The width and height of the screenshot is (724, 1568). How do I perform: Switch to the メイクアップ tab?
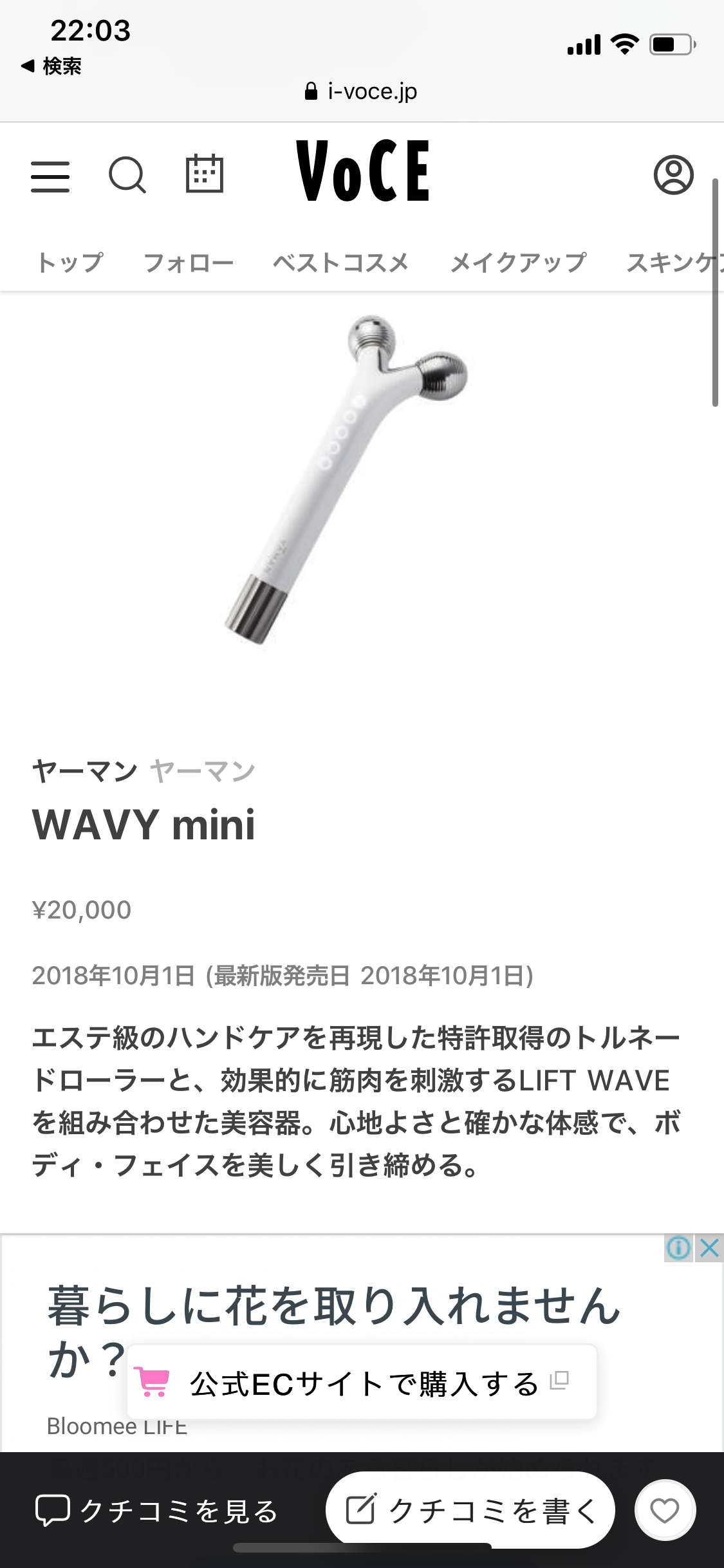pos(518,263)
